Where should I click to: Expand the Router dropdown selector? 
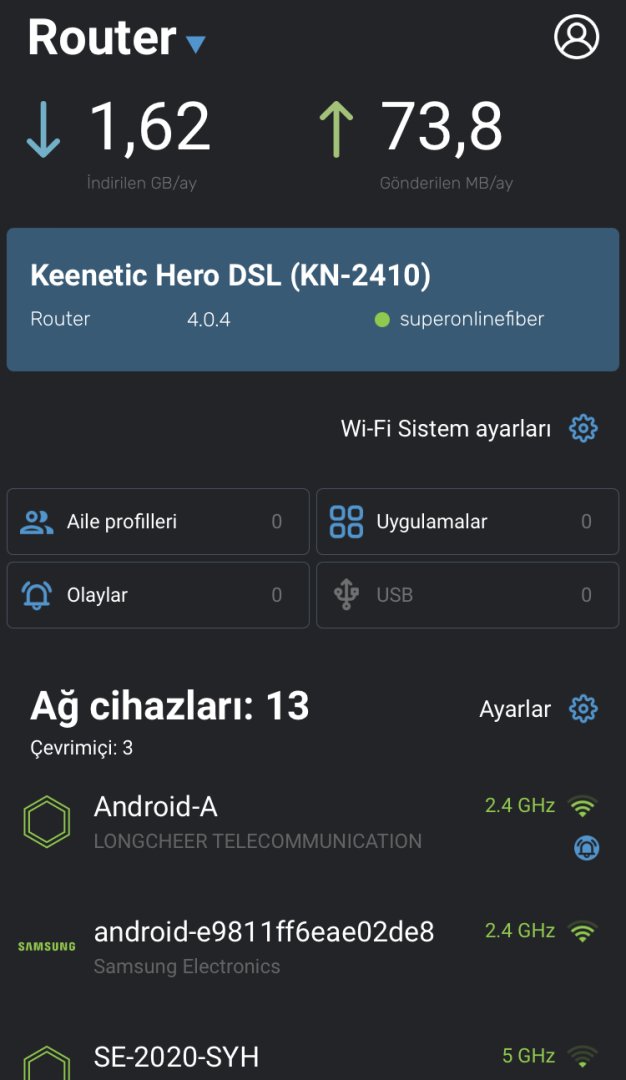[x=195, y=43]
